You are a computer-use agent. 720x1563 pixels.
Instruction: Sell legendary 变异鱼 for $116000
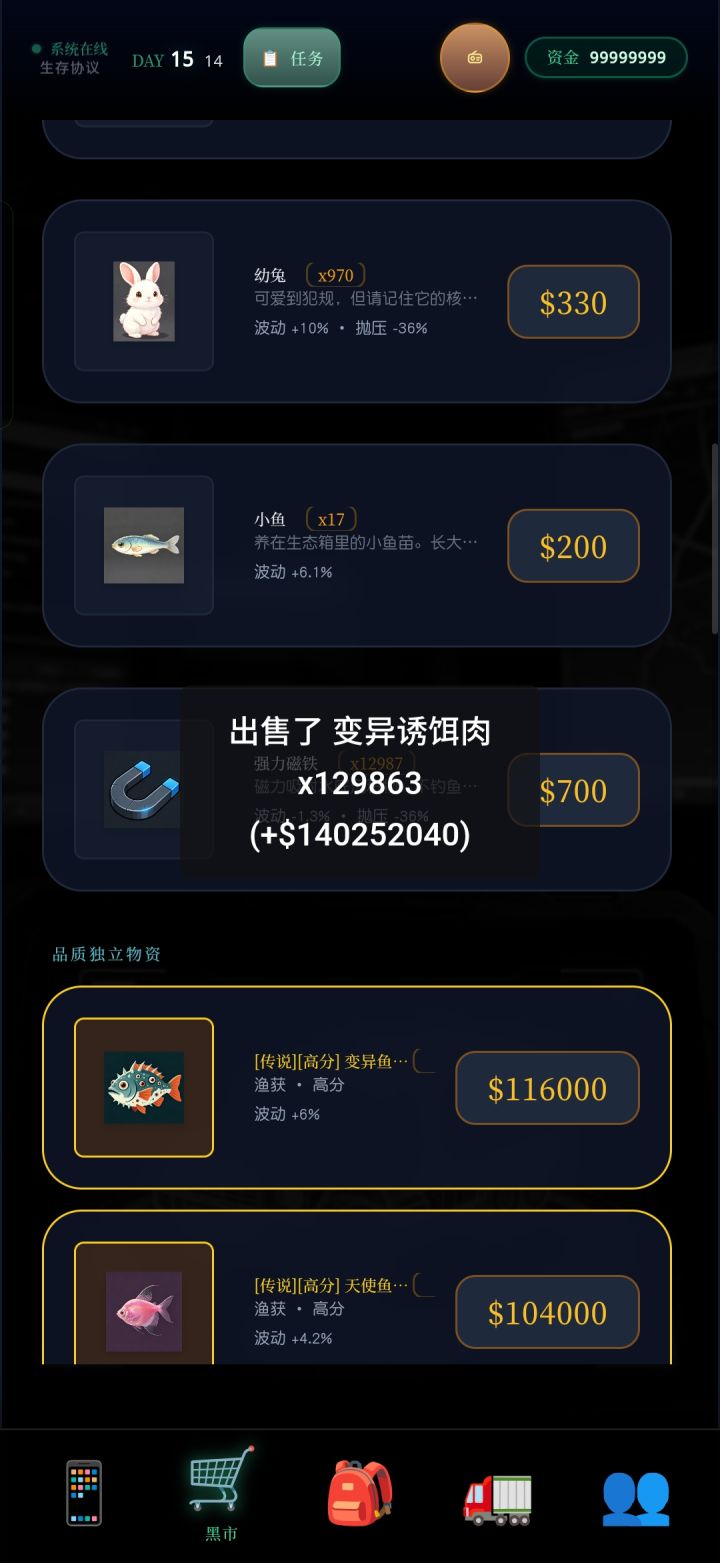[x=546, y=1088]
